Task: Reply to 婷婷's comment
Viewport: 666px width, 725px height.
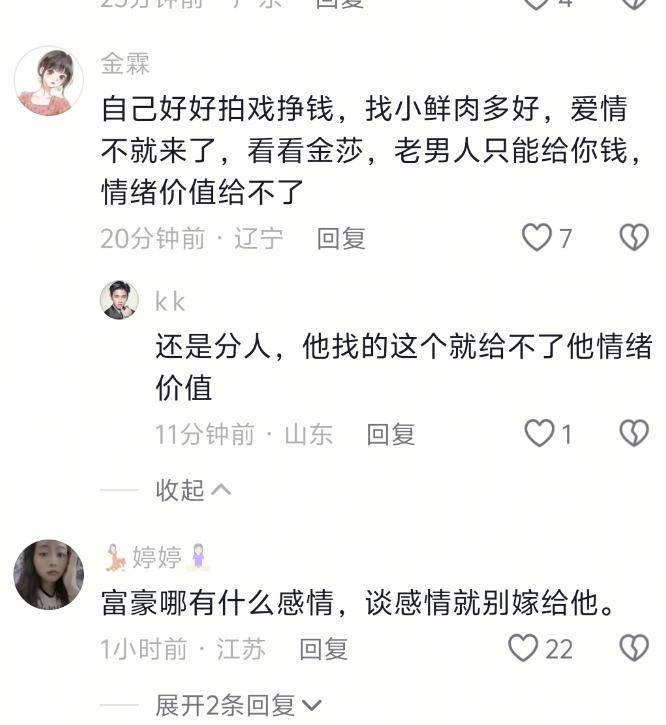Action: coord(323,649)
